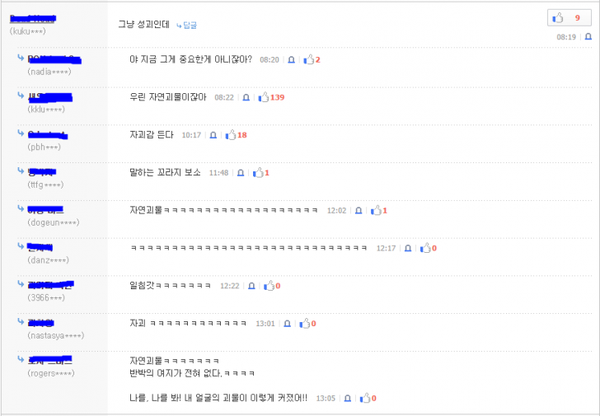Report the reply '우리 자연괴물이잖아'
The image size is (600, 416).
(x=246, y=97)
